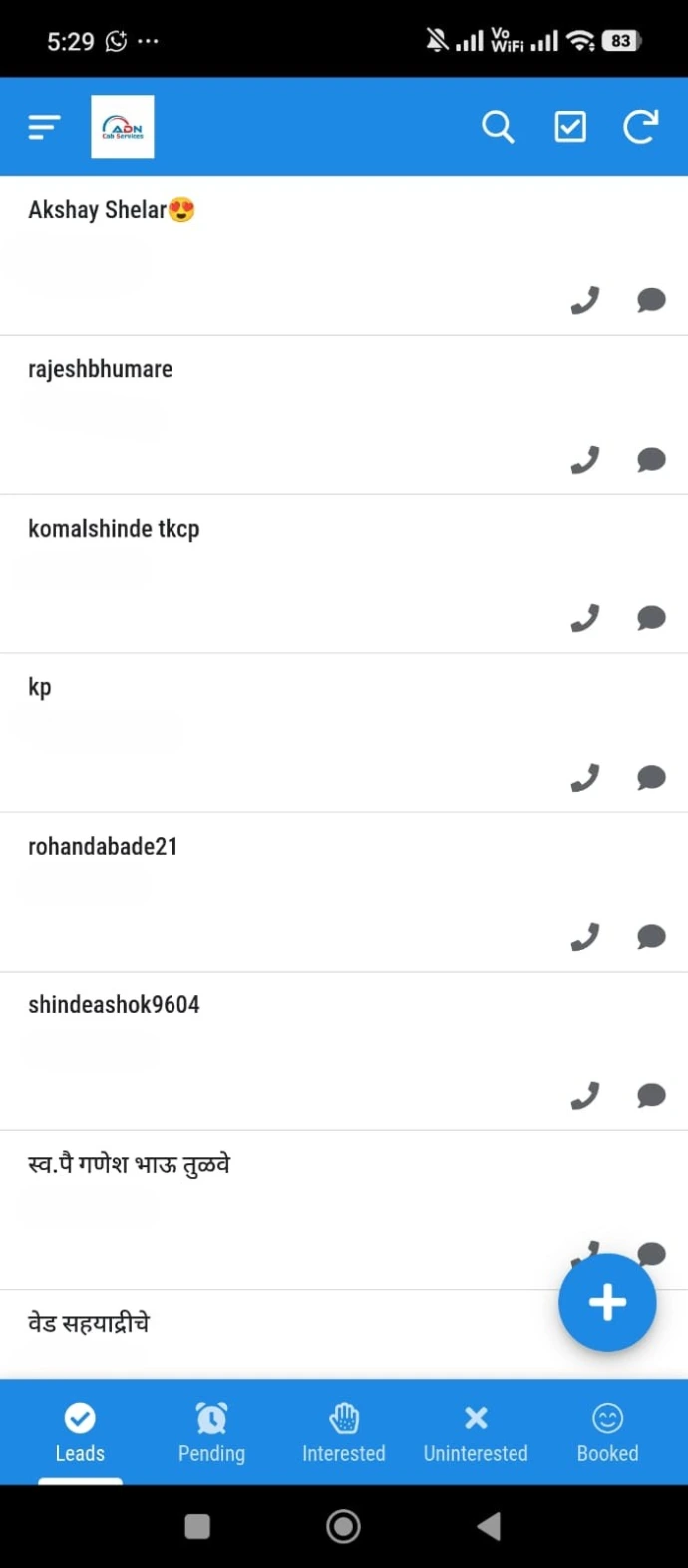Open the navigation drawer menu
Image resolution: width=688 pixels, height=1568 pixels.
tap(44, 127)
